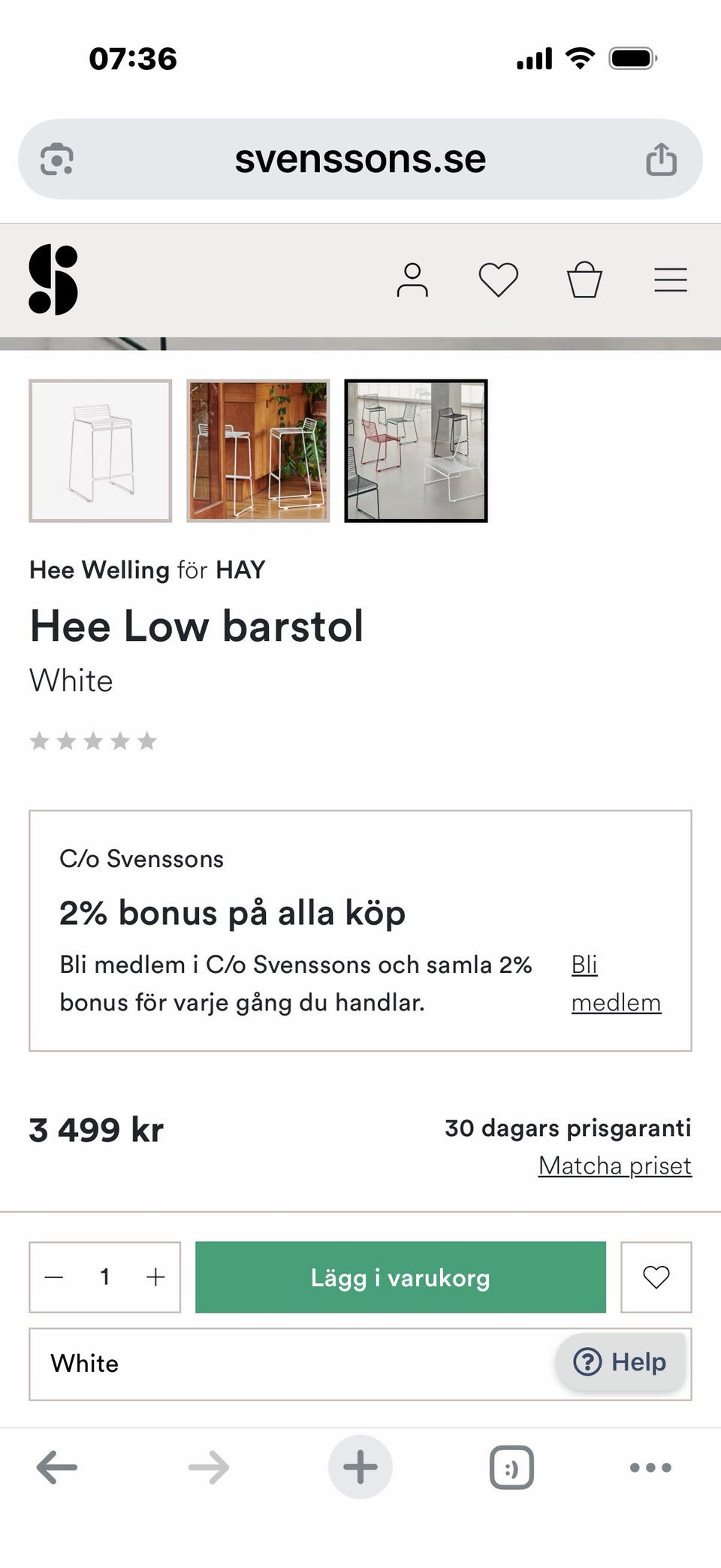Open the wishlist heart icon in header
The height and width of the screenshot is (1568, 721).
pyautogui.click(x=498, y=279)
